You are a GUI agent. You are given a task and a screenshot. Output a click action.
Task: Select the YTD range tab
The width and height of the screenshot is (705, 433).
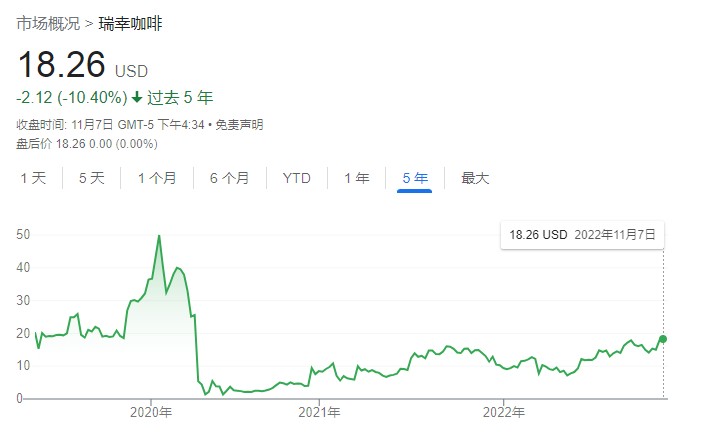297,178
